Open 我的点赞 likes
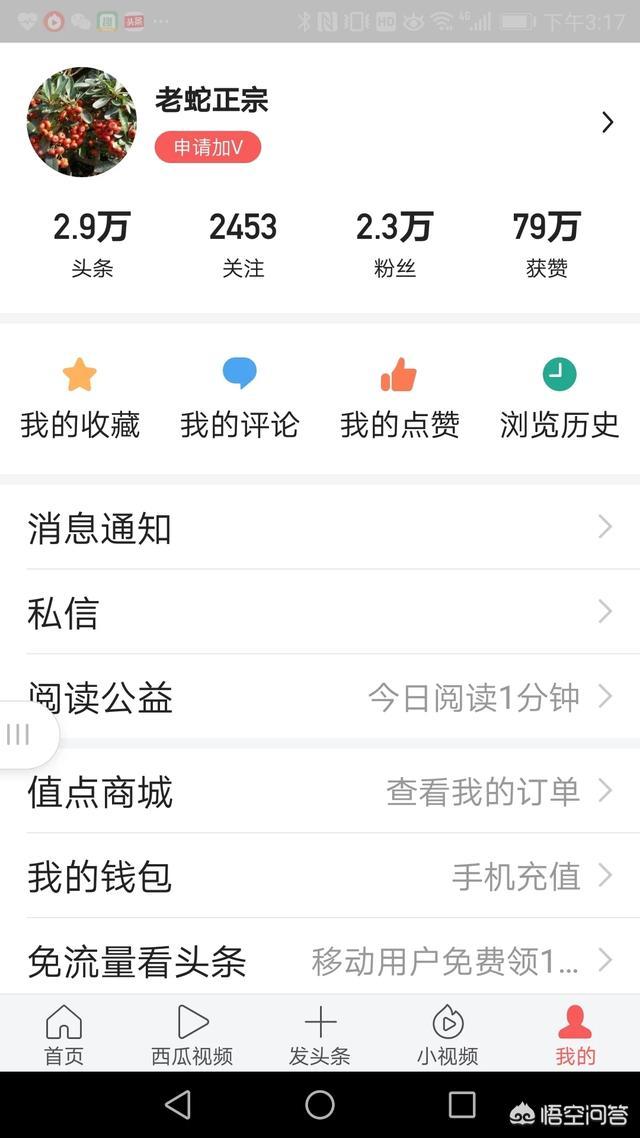 coord(399,398)
